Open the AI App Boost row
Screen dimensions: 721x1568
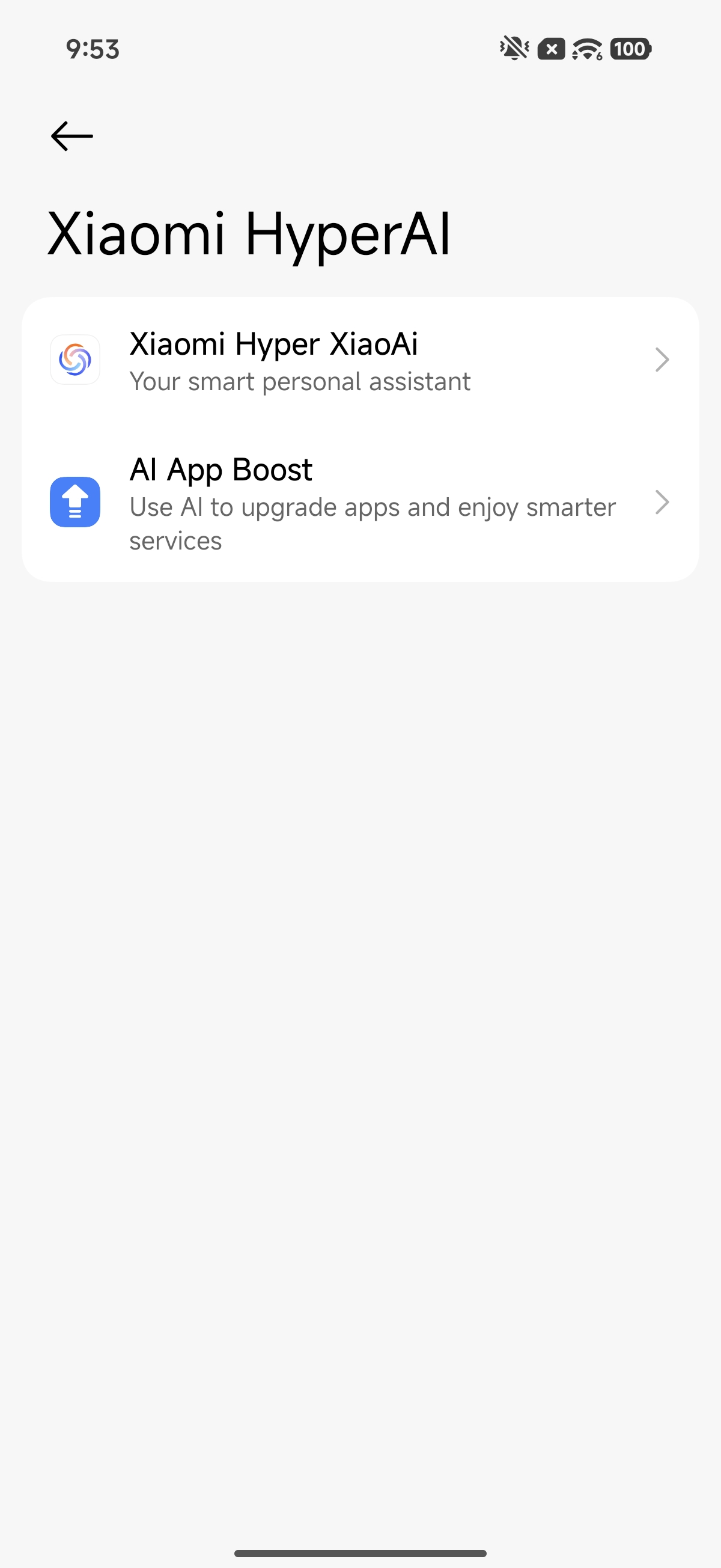359,502
